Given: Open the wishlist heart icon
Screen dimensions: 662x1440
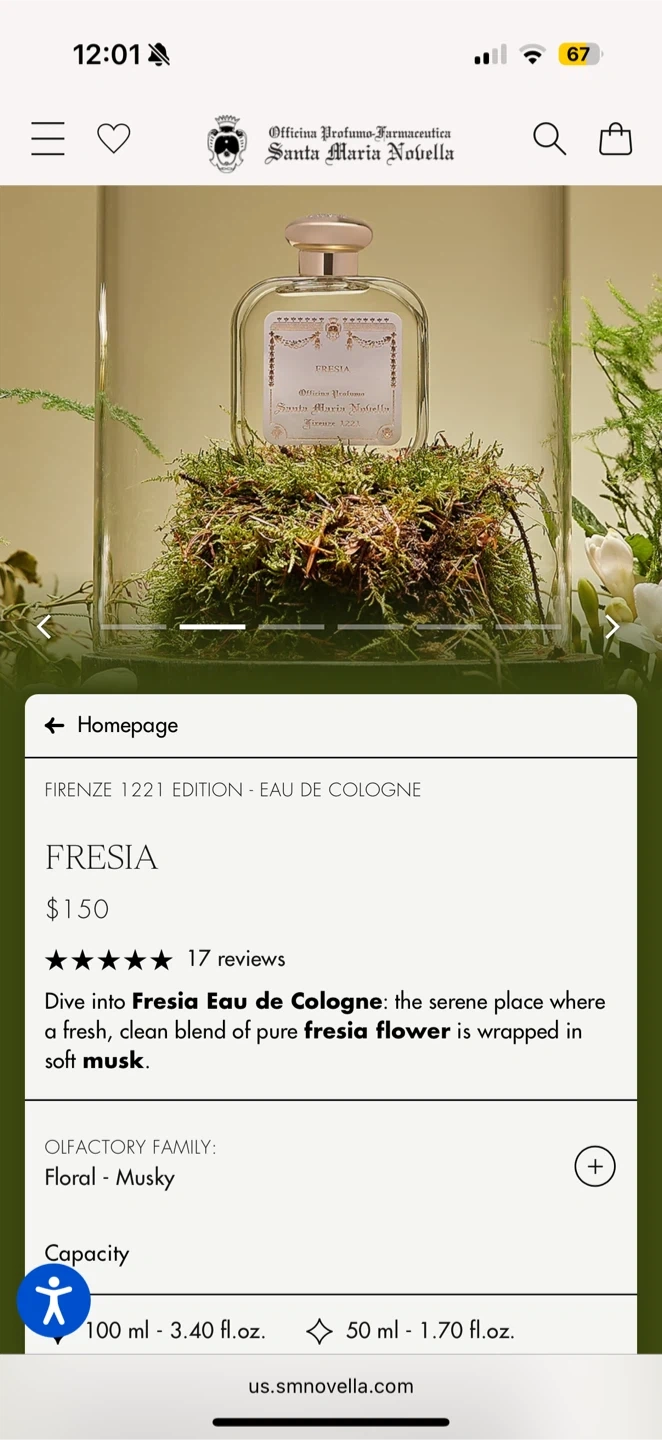Looking at the screenshot, I should pyautogui.click(x=113, y=139).
